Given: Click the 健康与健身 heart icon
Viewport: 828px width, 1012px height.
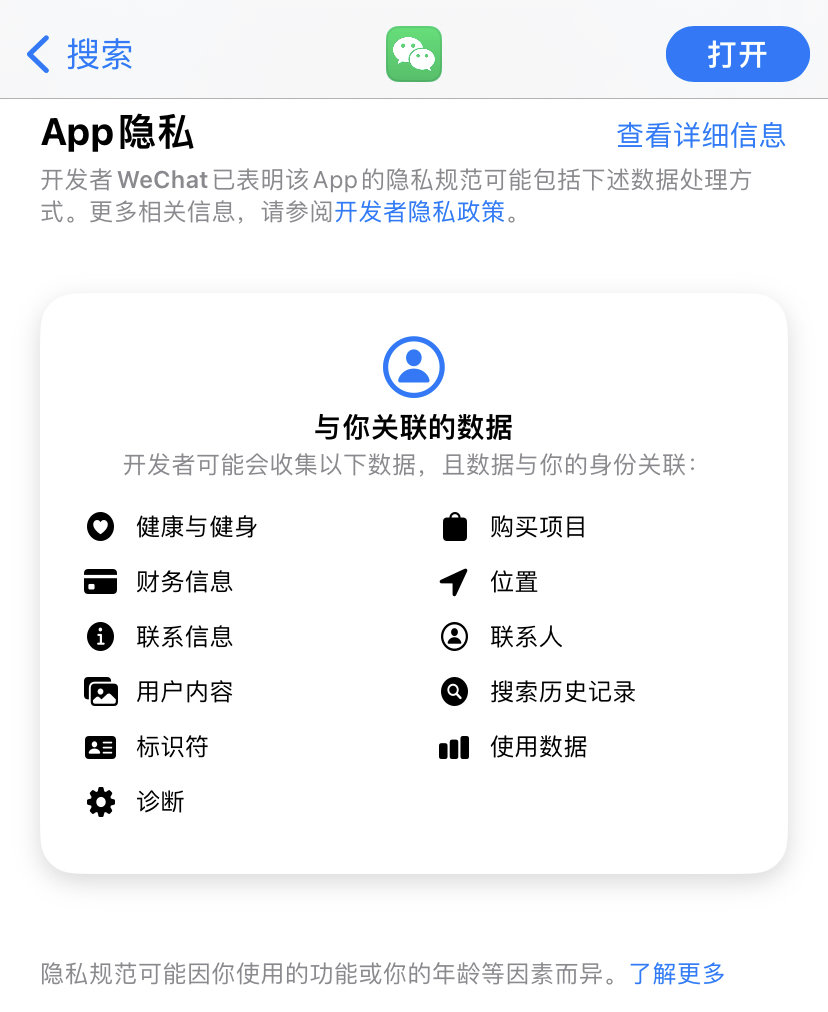Looking at the screenshot, I should tap(100, 527).
